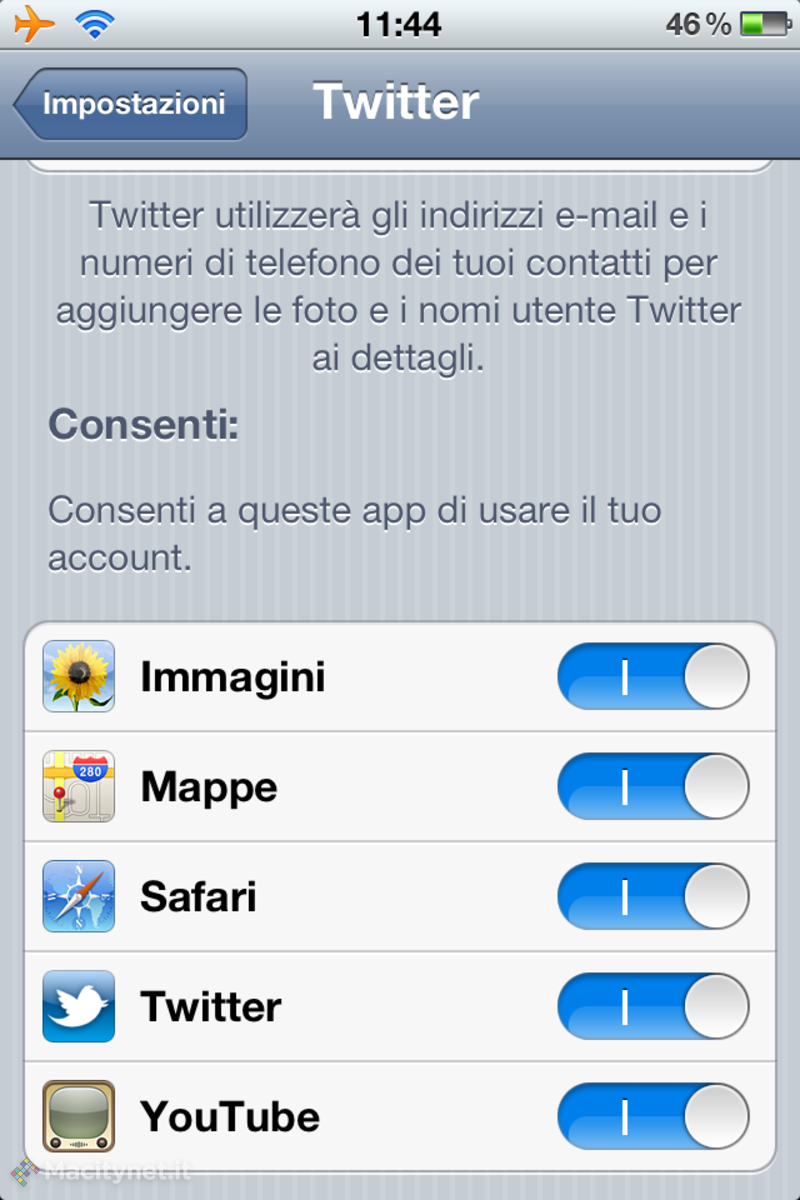
Task: Disable Twitter access for Immagini
Action: [653, 677]
